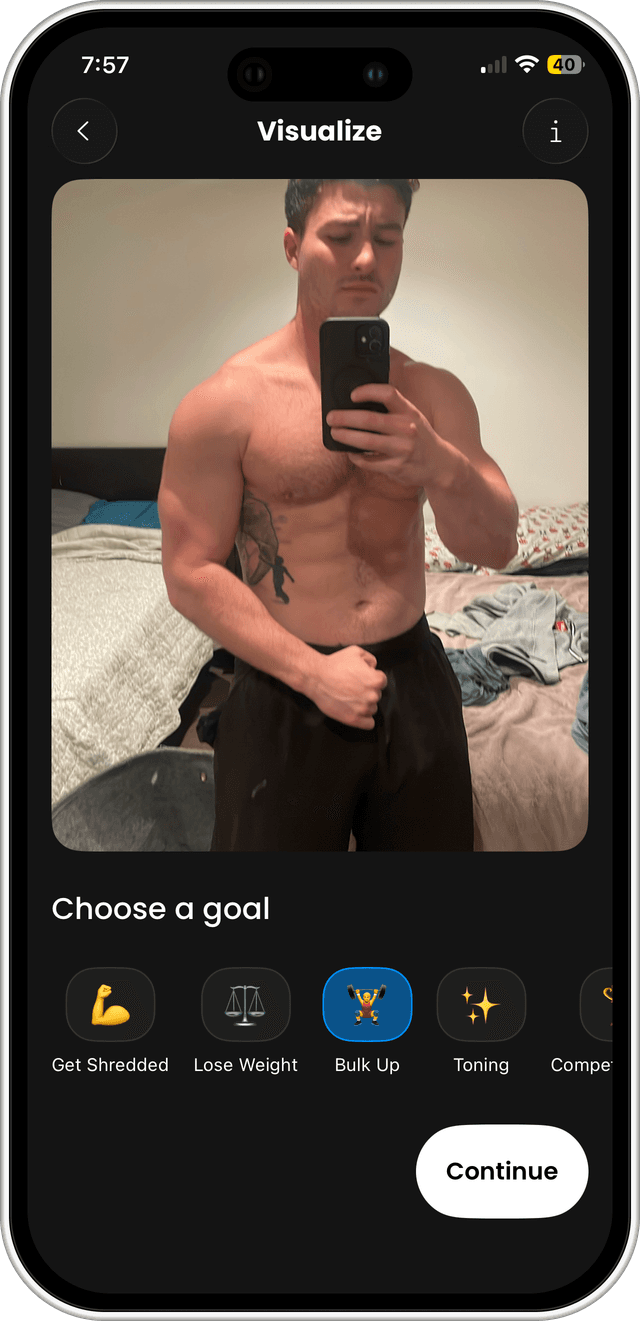Select the Get Shredded goal
The image size is (640, 1321).
click(x=110, y=1005)
